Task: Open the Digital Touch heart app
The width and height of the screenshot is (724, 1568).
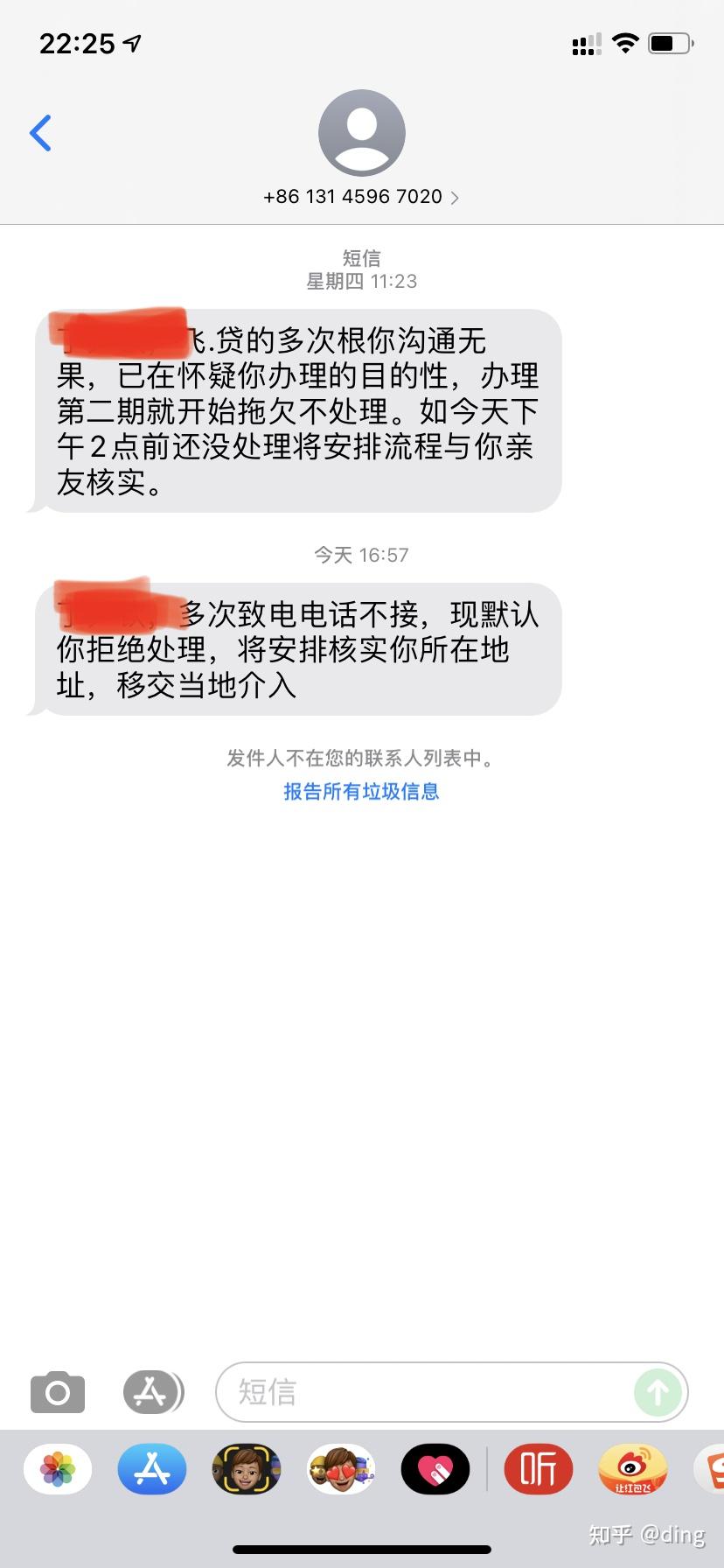Action: click(435, 1469)
